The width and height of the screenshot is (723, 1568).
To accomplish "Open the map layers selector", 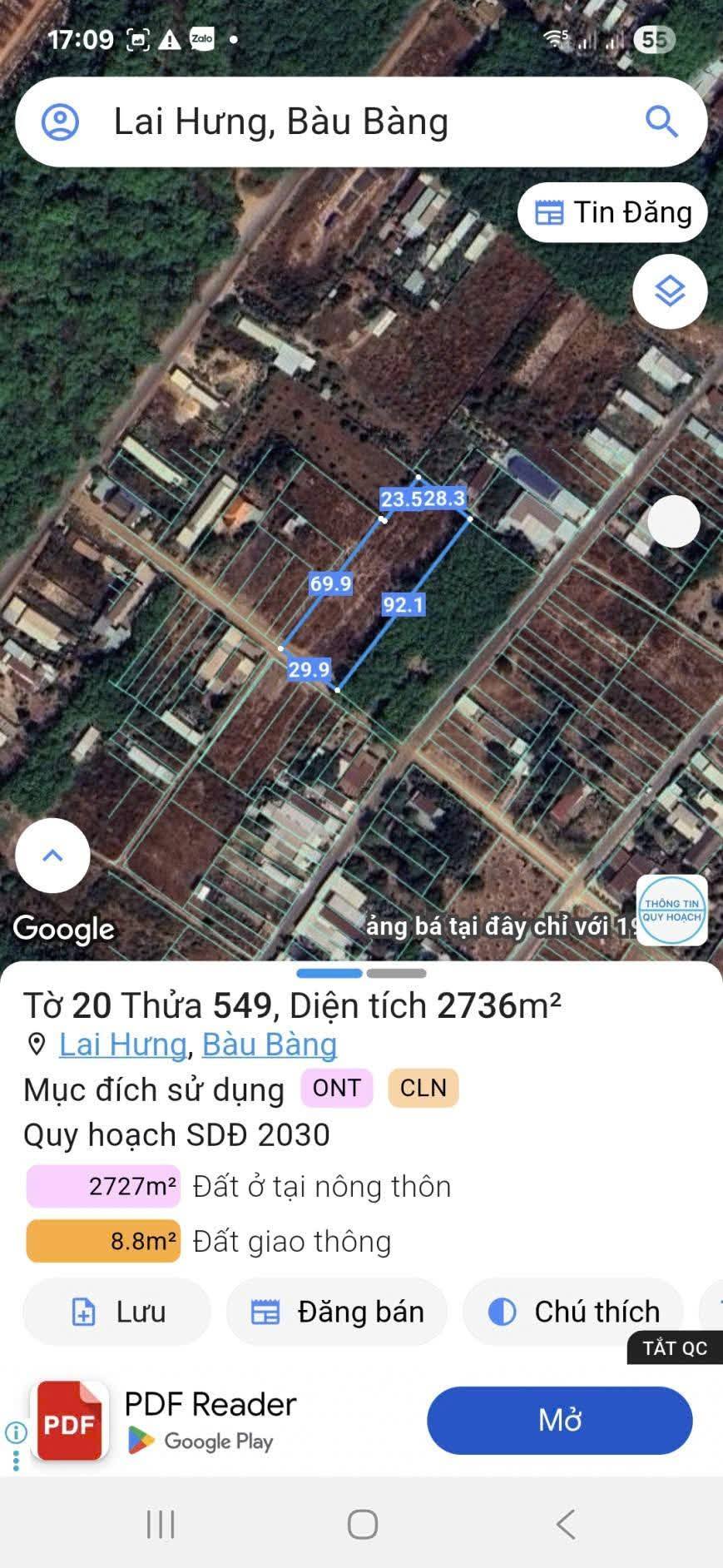I will [x=670, y=291].
